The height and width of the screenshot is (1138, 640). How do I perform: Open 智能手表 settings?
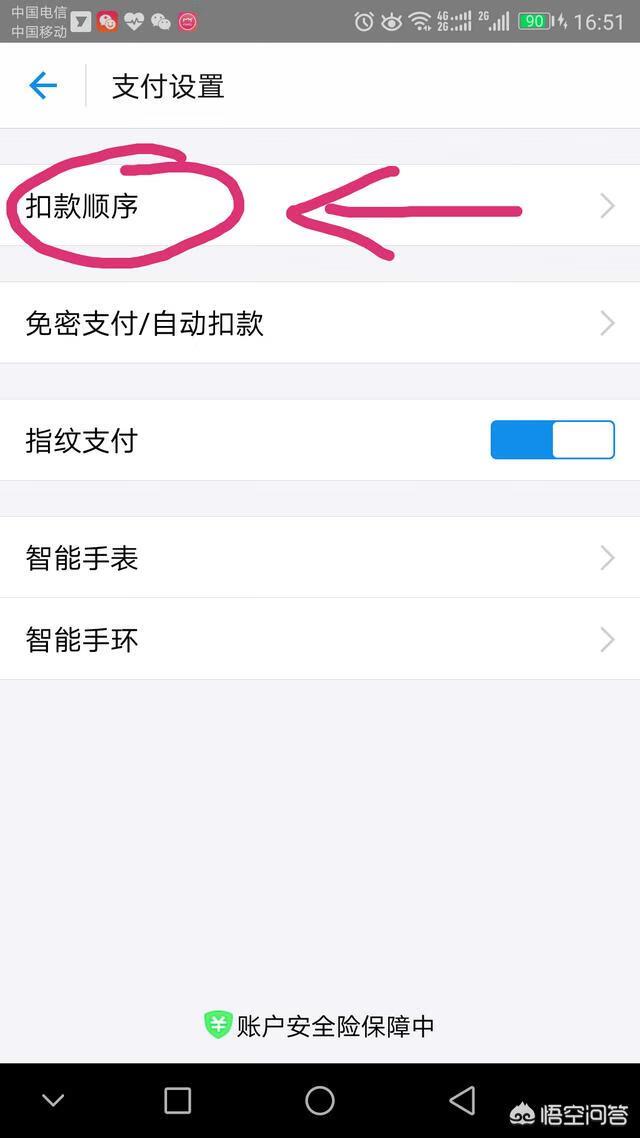(x=320, y=558)
